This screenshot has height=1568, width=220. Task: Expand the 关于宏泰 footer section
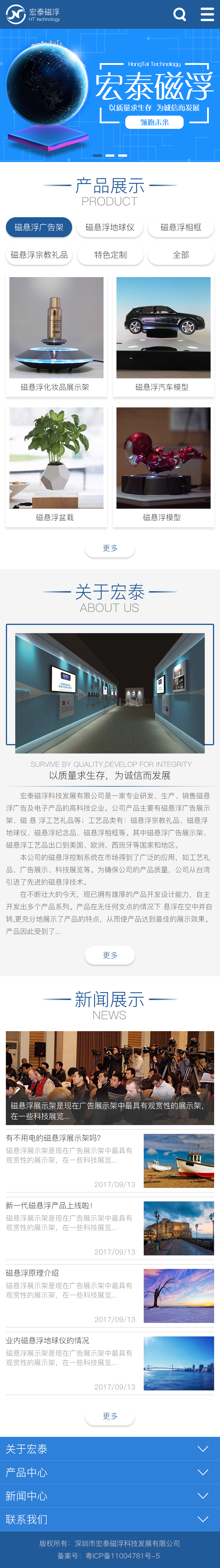pos(110,1449)
